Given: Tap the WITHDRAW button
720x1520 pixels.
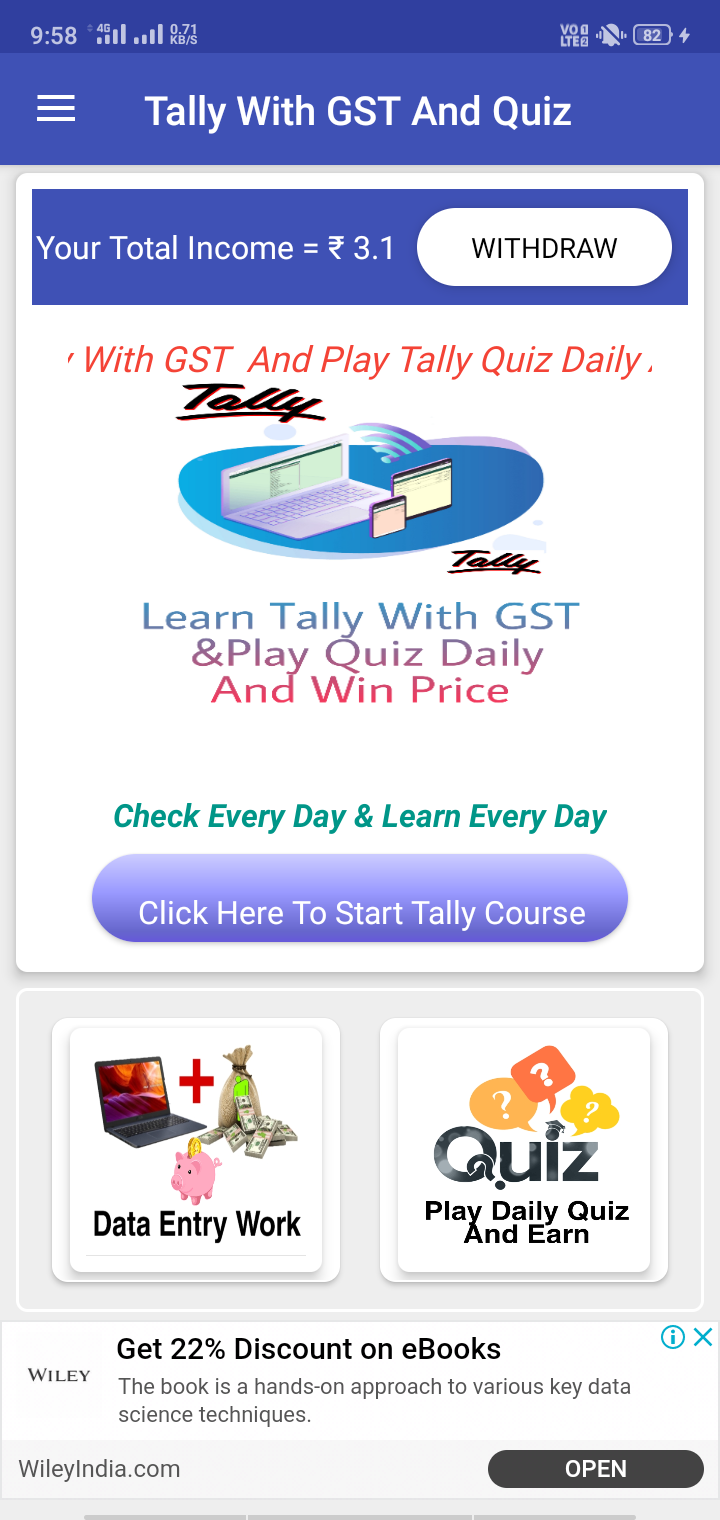Looking at the screenshot, I should pos(544,247).
